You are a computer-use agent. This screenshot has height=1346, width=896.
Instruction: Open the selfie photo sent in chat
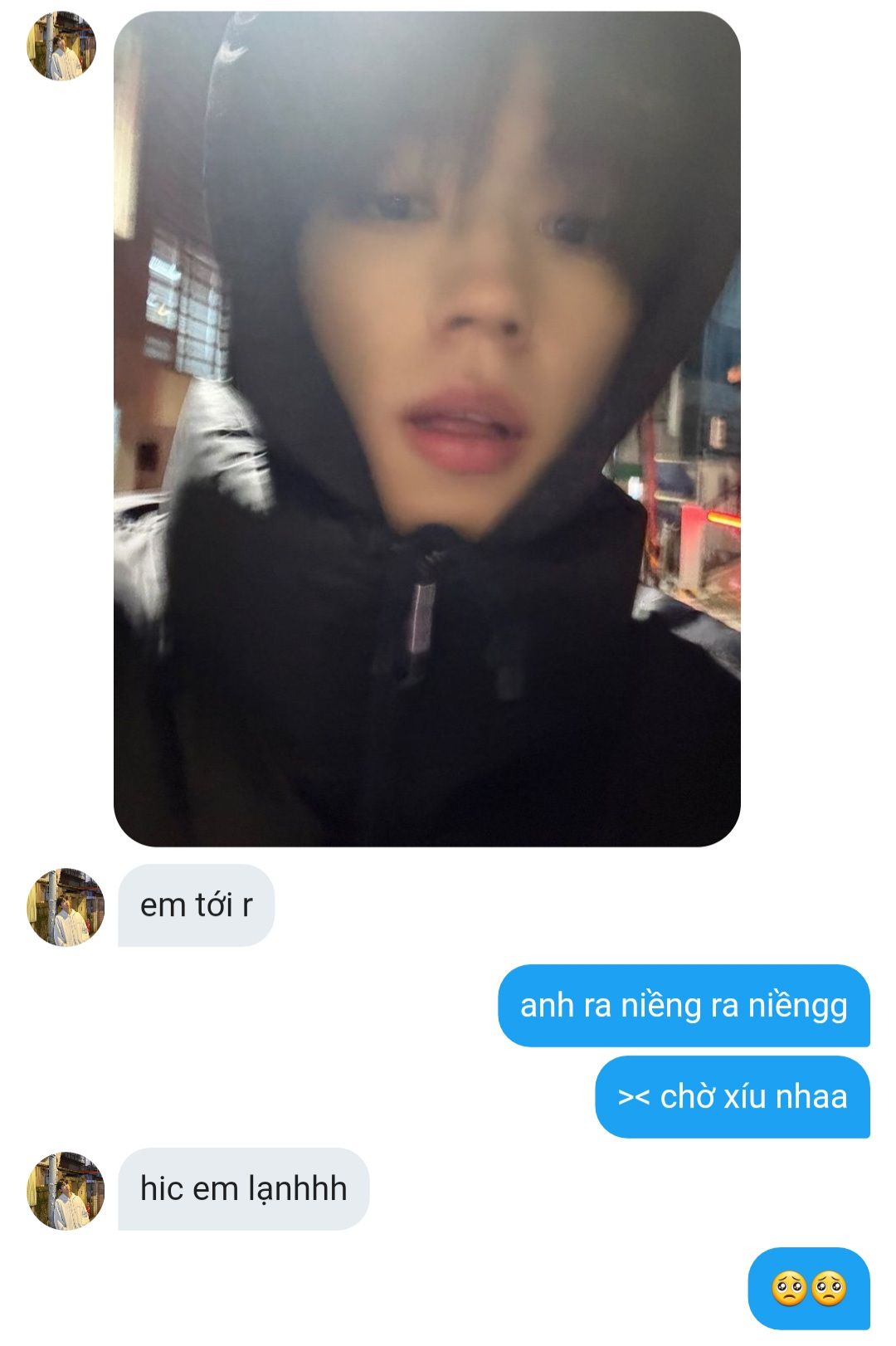[426, 428]
